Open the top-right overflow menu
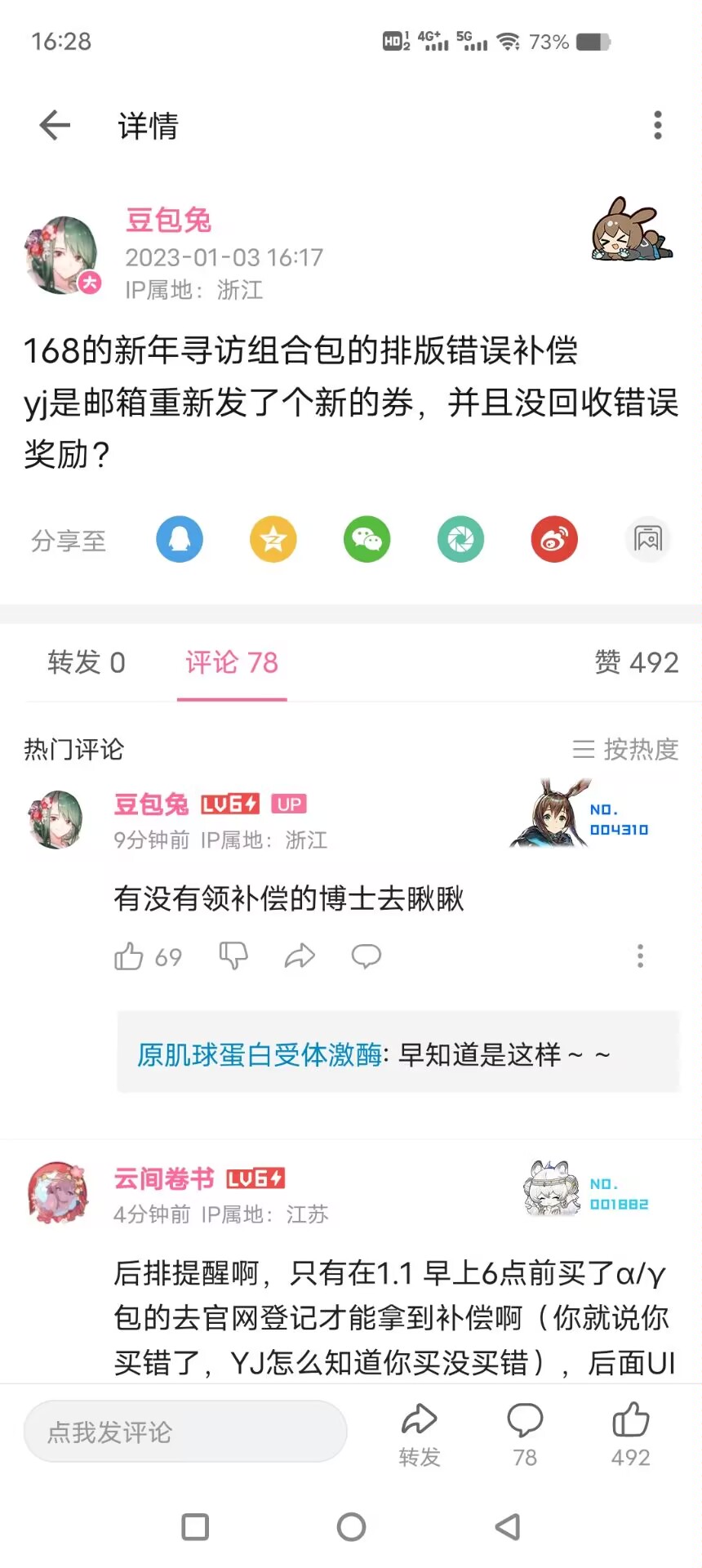Viewport: 702px width, 1568px height. [657, 125]
